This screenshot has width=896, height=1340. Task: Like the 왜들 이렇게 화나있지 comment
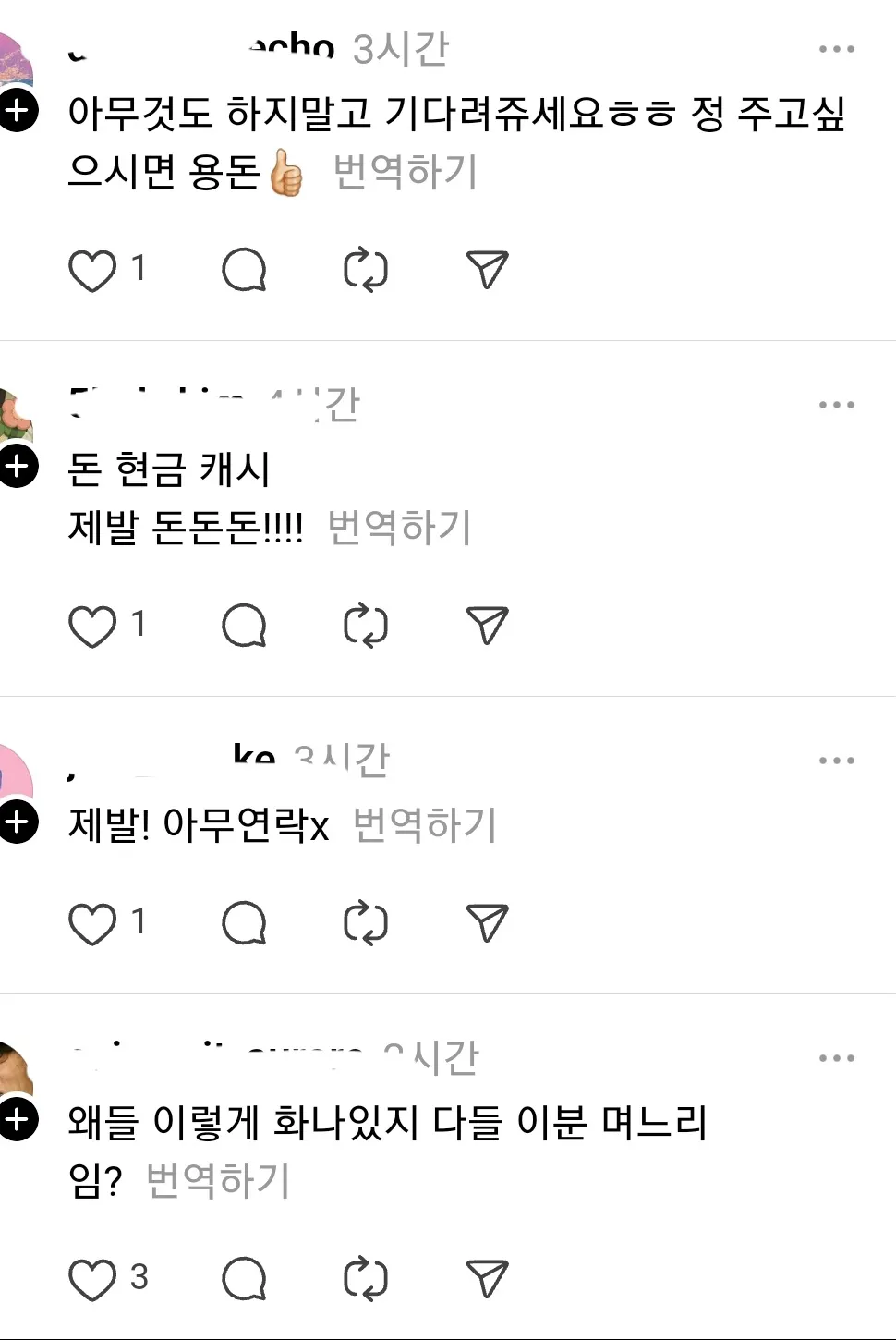[92, 1280]
